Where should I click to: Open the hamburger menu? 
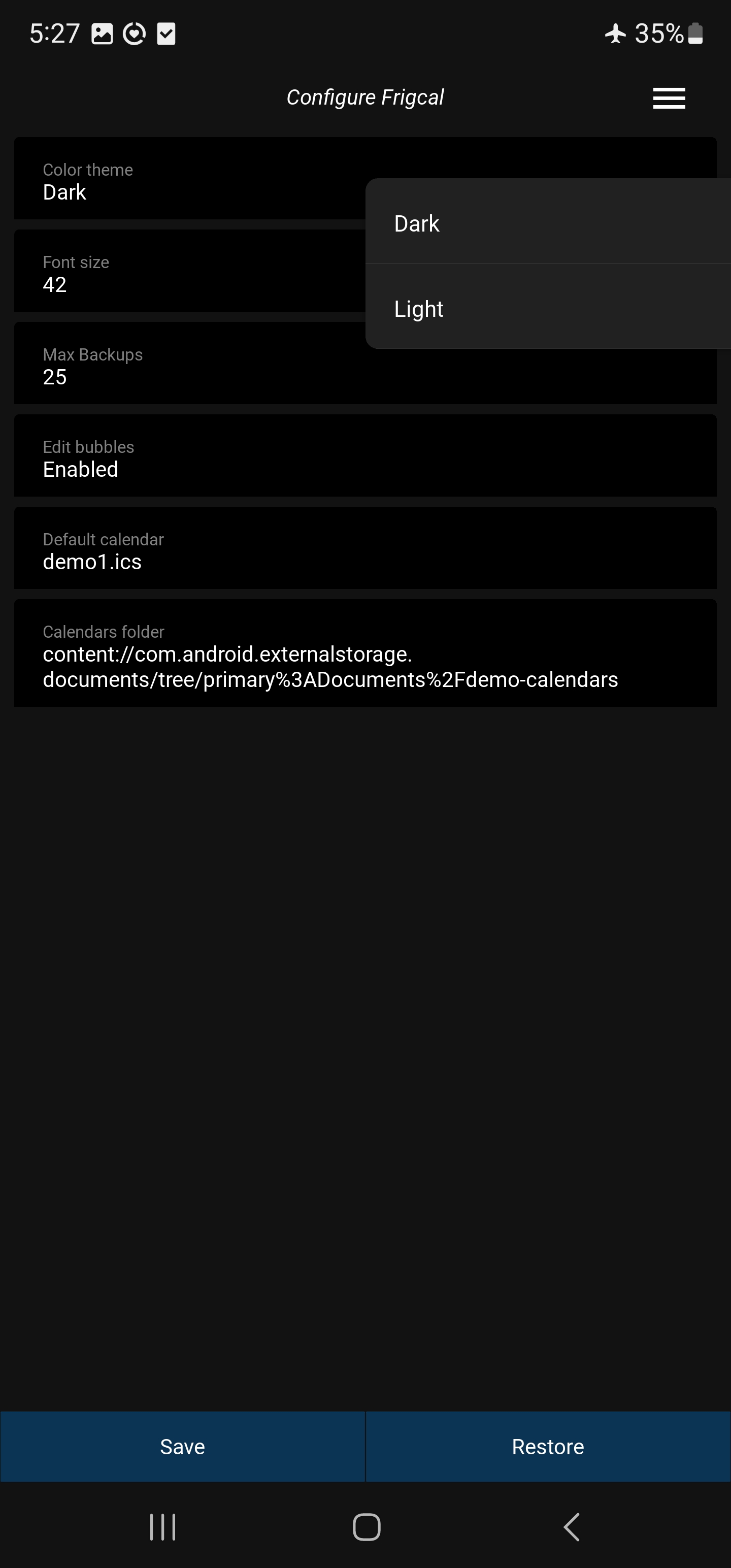tap(669, 98)
